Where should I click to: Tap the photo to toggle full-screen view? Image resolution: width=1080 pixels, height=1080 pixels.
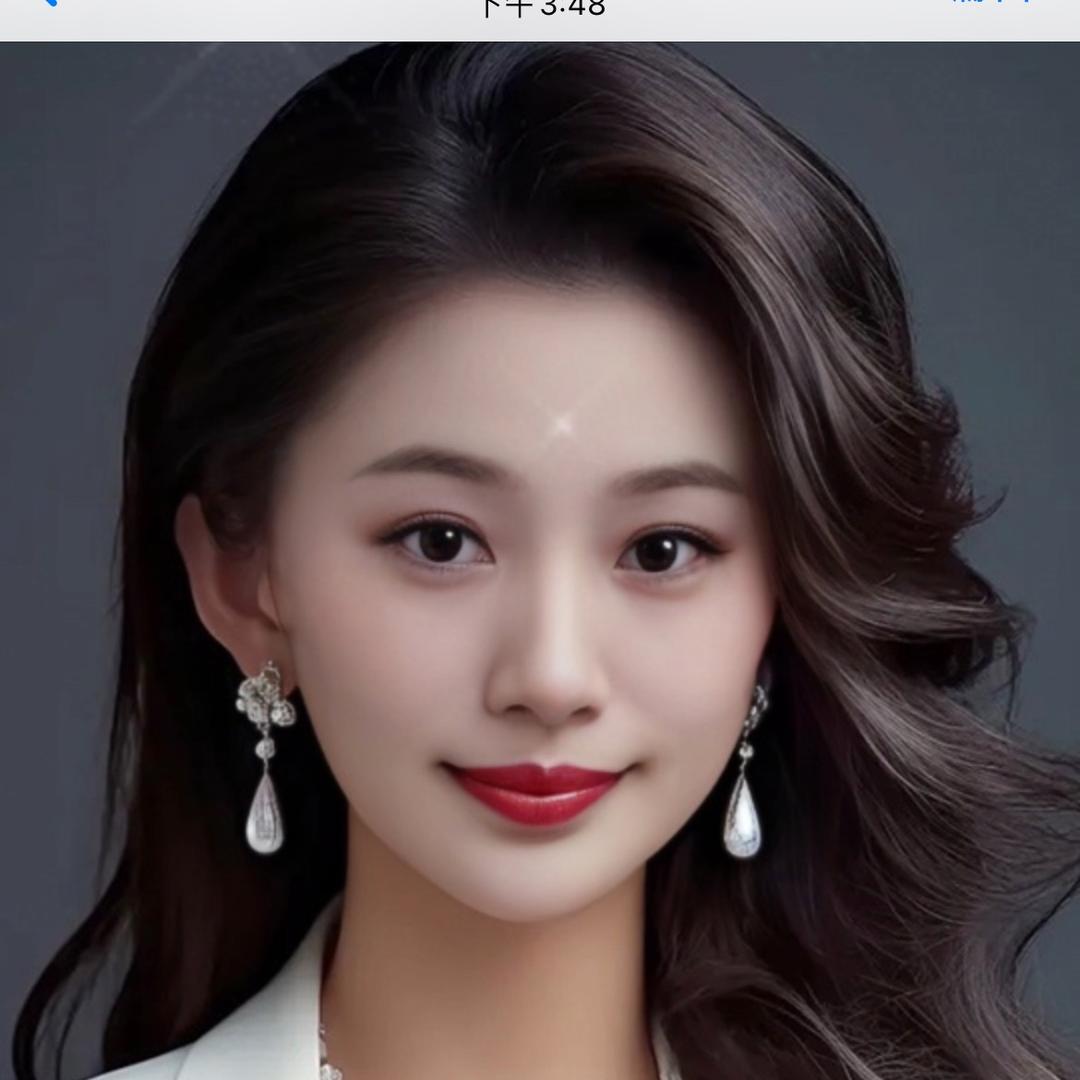pyautogui.click(x=540, y=560)
